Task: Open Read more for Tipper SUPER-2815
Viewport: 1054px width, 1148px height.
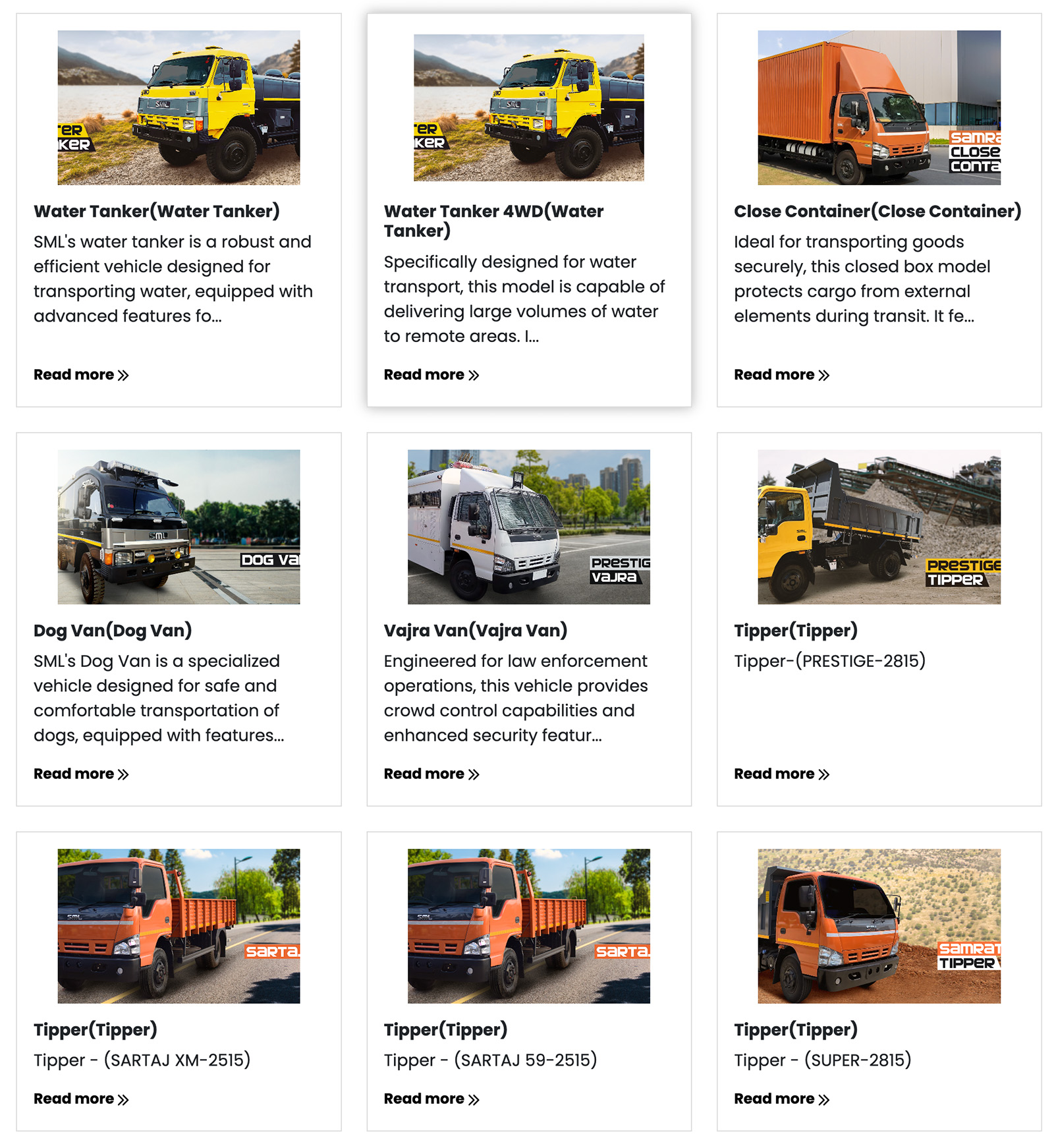Action: [x=781, y=1099]
